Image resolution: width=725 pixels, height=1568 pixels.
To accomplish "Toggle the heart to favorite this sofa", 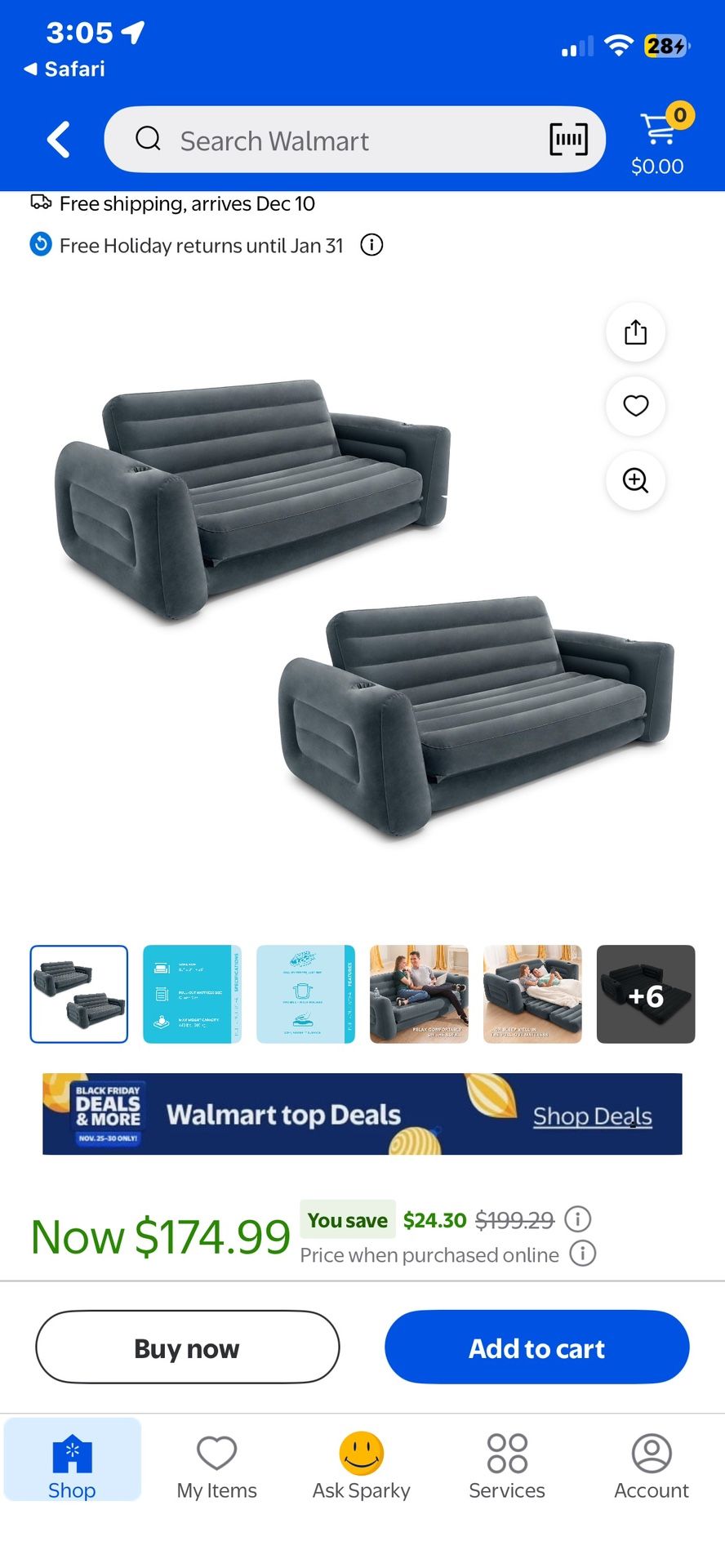I will [635, 407].
